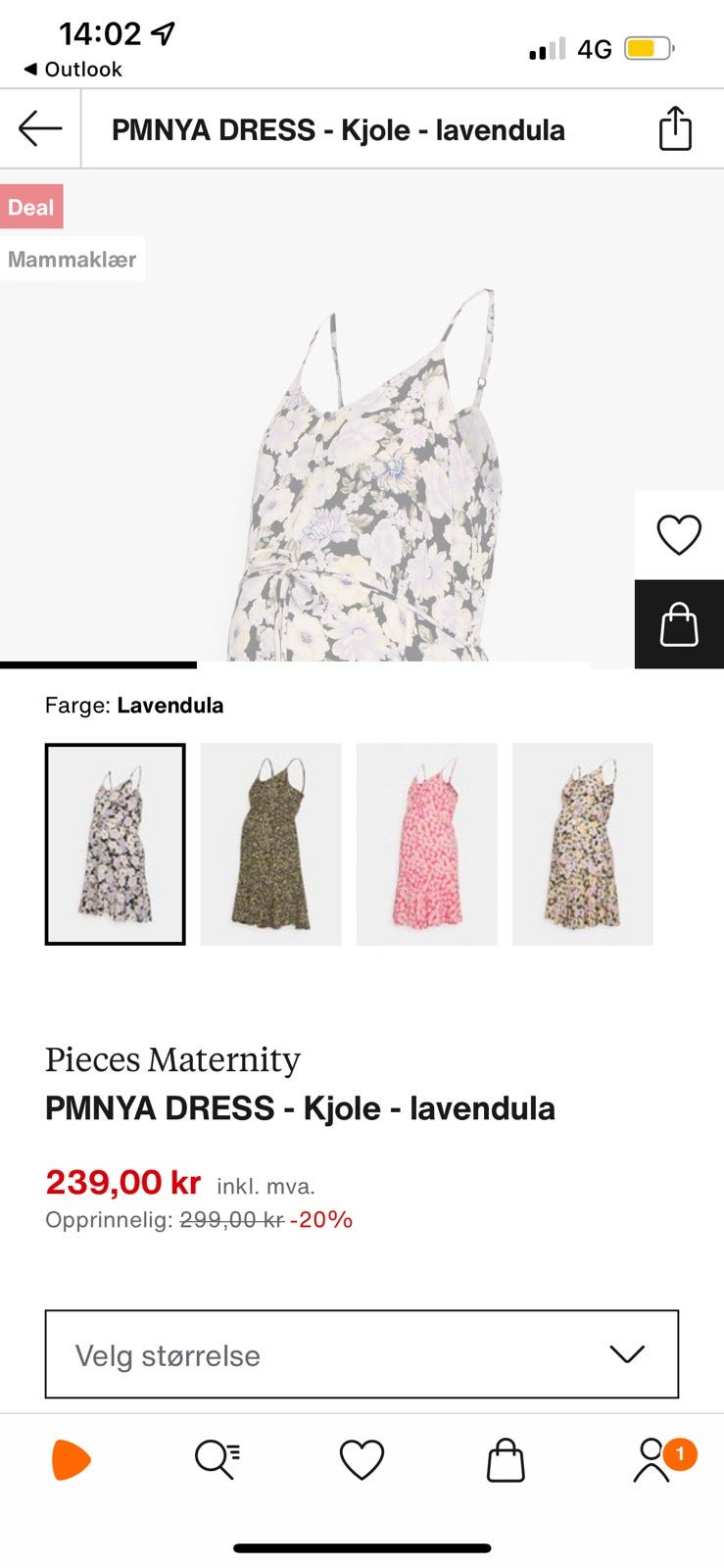Choose the pink dress color variant
724x1568 pixels.
(426, 844)
